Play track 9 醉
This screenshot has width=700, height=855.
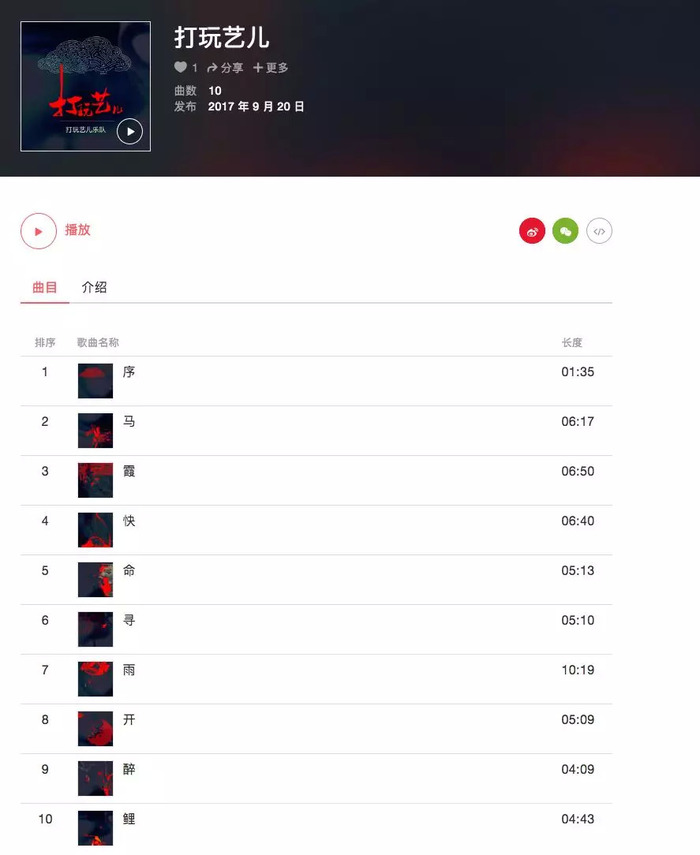pos(129,769)
